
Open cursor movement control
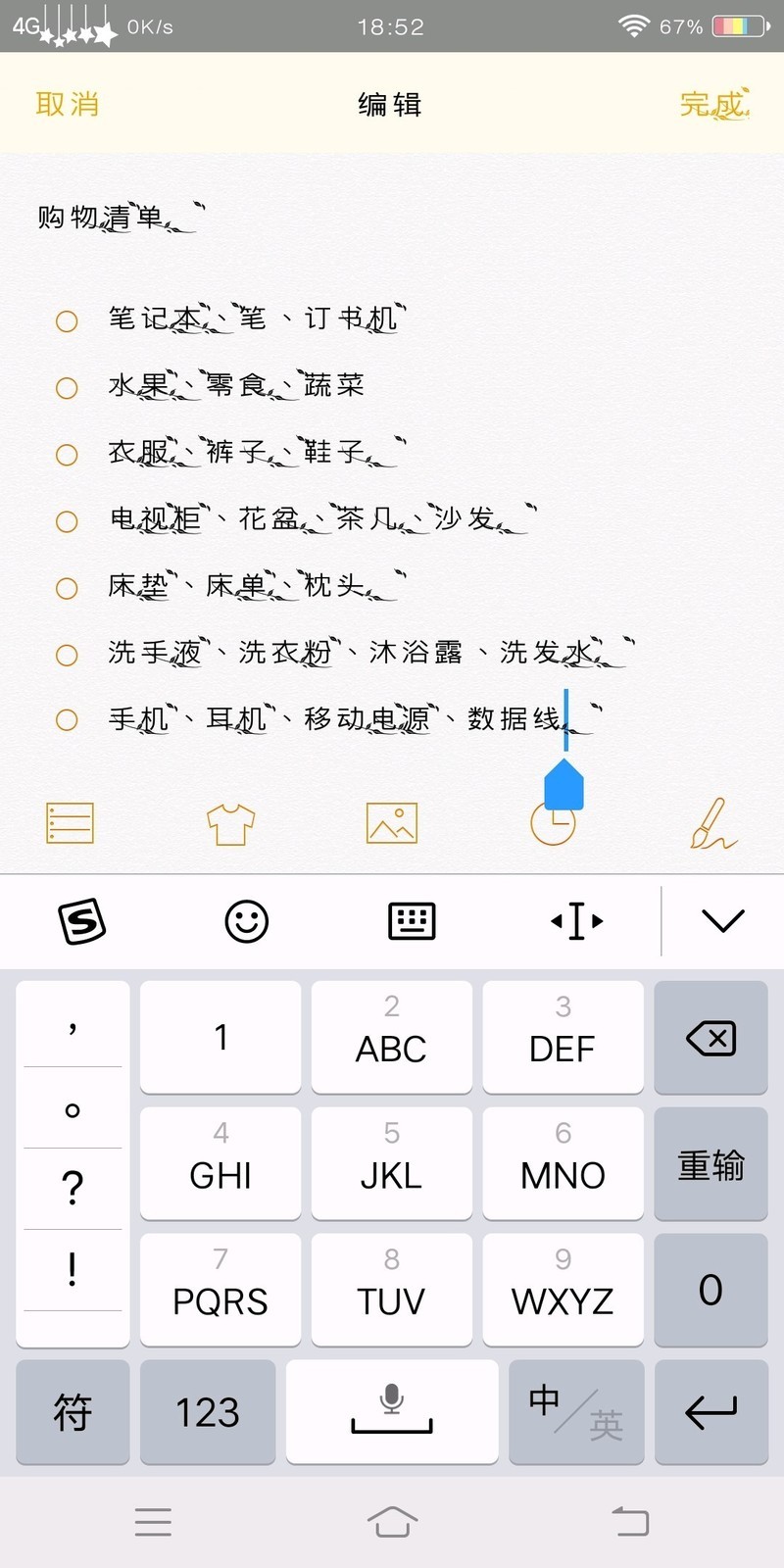click(576, 921)
